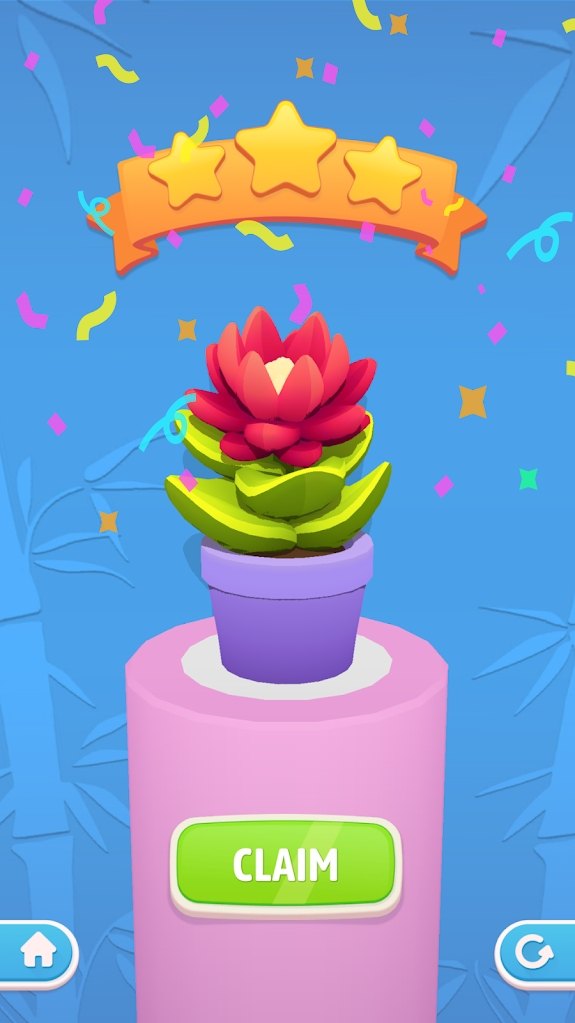Image resolution: width=575 pixels, height=1023 pixels.
Task: Claim the flower reward
Action: point(286,865)
